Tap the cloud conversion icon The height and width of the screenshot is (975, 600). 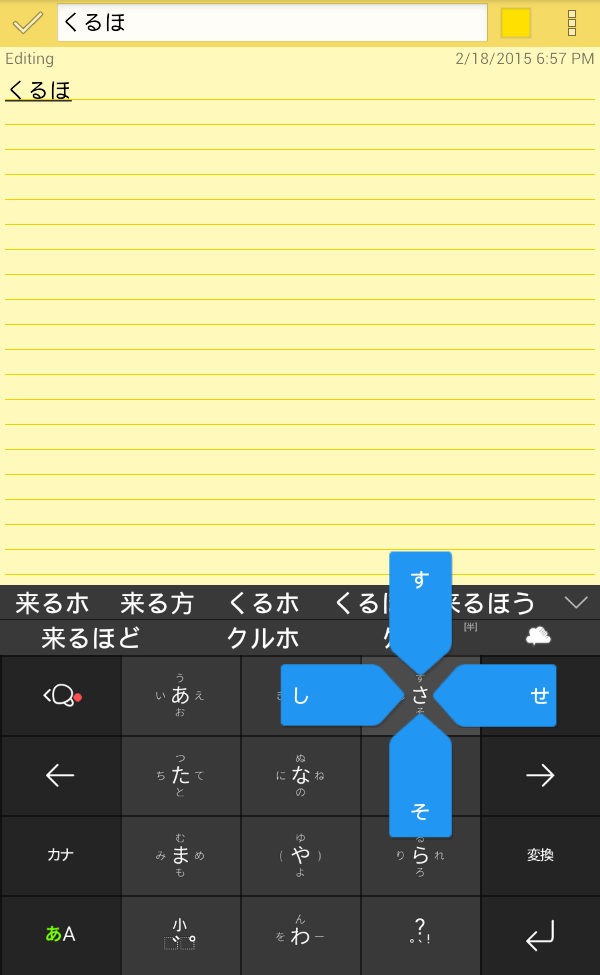coord(538,635)
